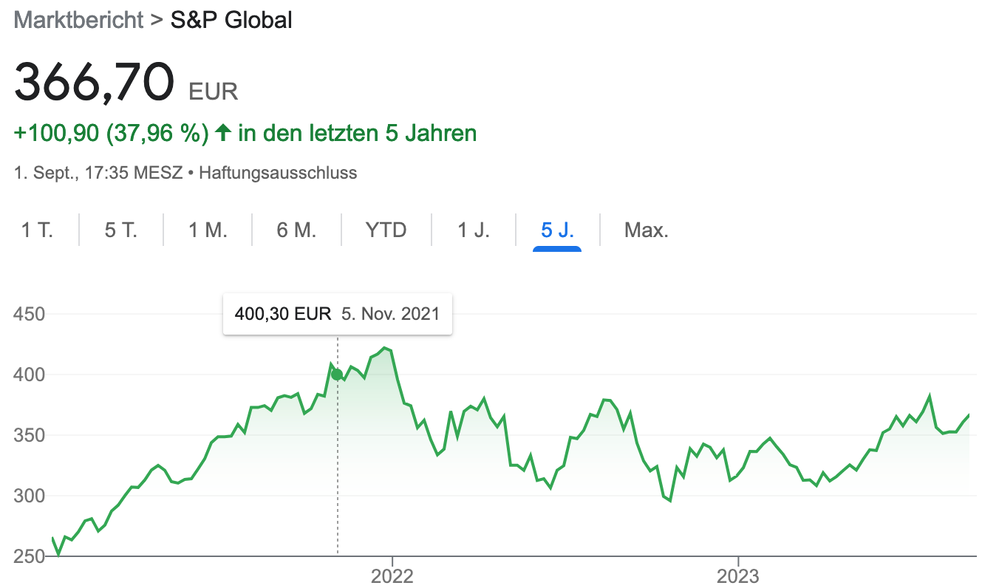Switch to the 1 T. time range

[x=37, y=230]
